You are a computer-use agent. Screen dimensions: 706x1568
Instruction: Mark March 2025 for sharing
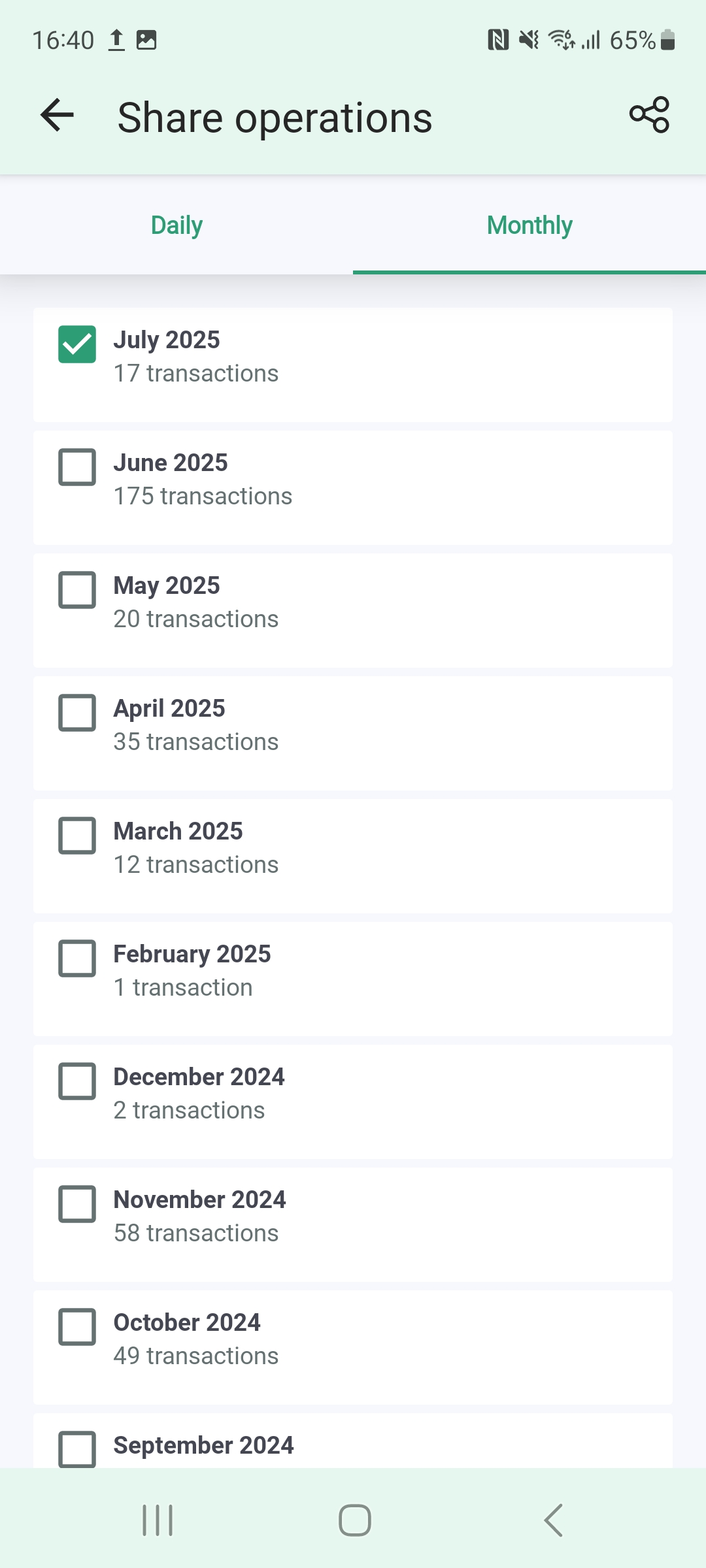(77, 836)
